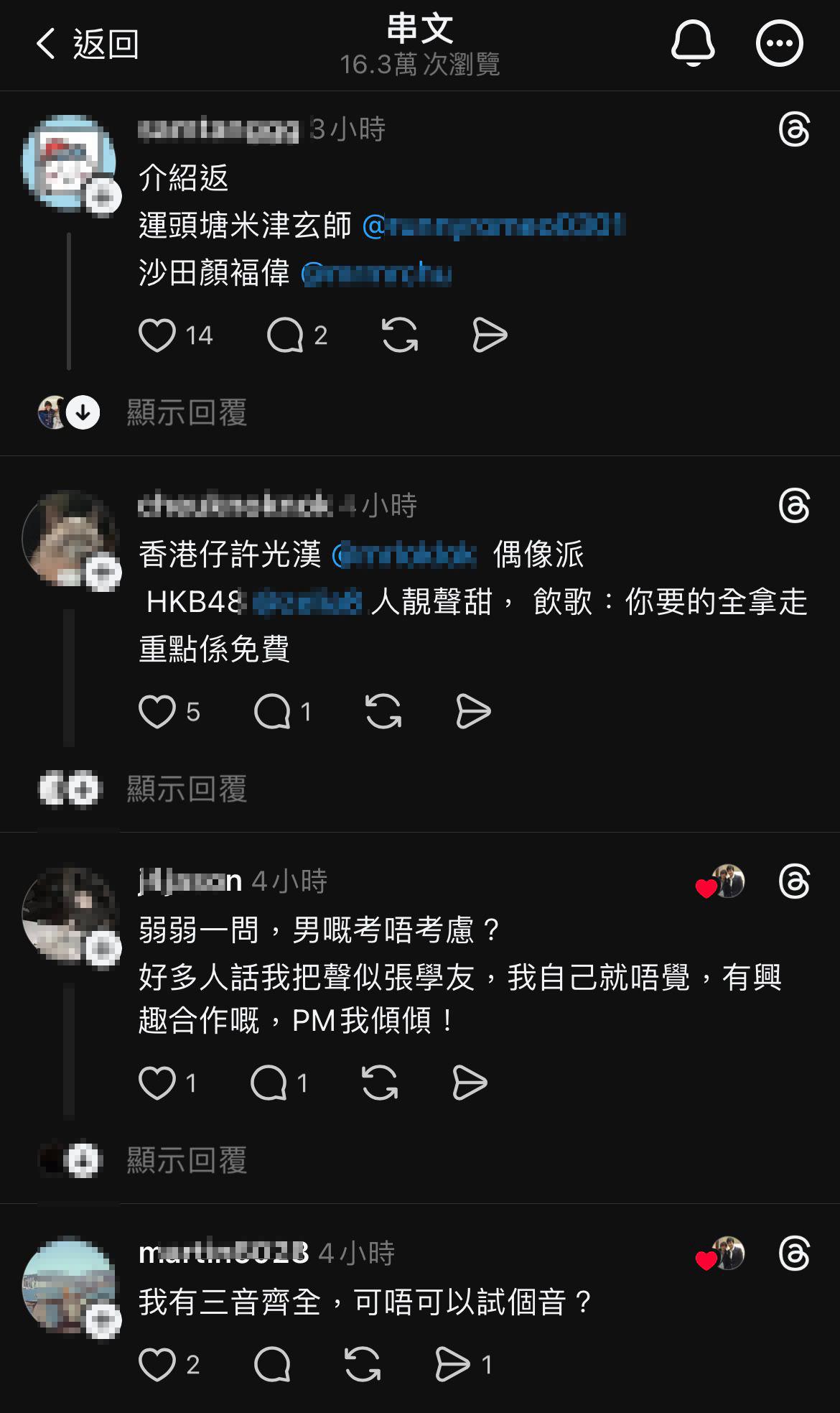The image size is (840, 1413).
Task: Open the more options menu
Action: pos(779,44)
